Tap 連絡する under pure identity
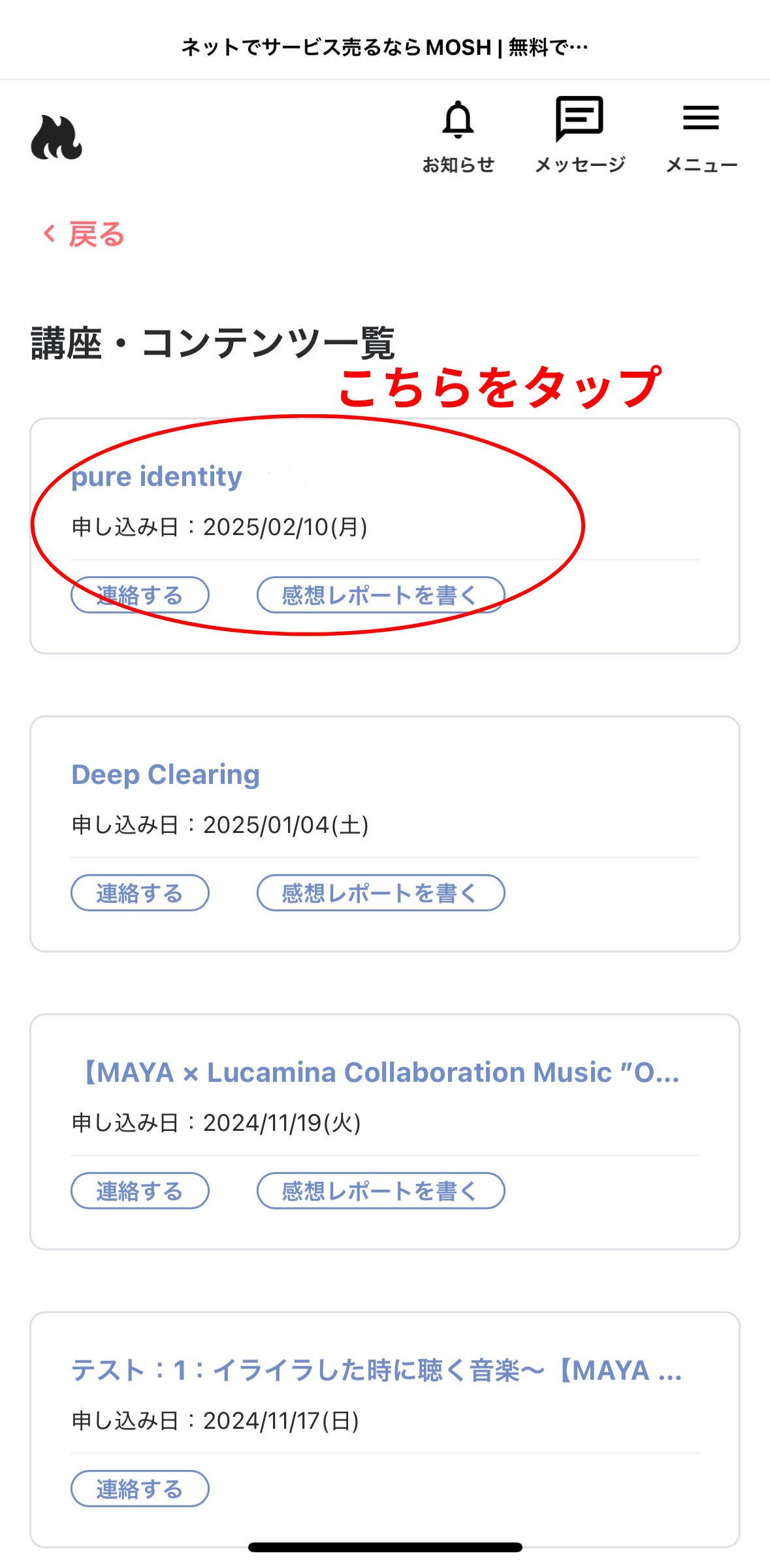This screenshot has height=1568, width=770. coord(140,595)
